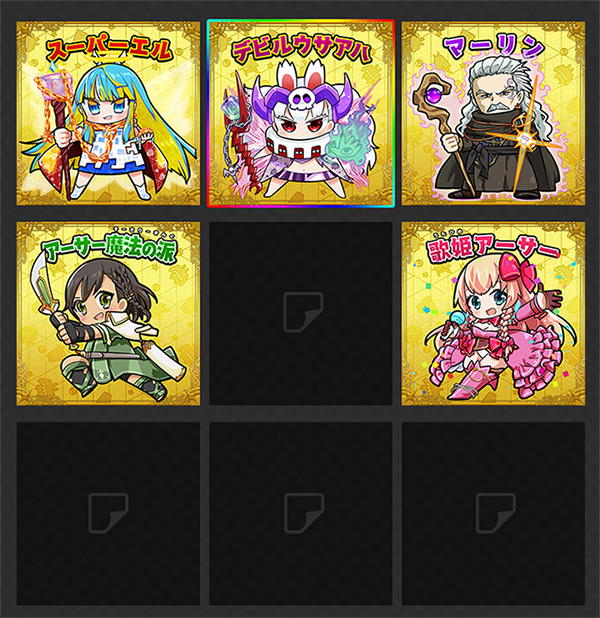Open the スーパーエル sticker
Viewport: 600px width, 618px height.
point(108,112)
